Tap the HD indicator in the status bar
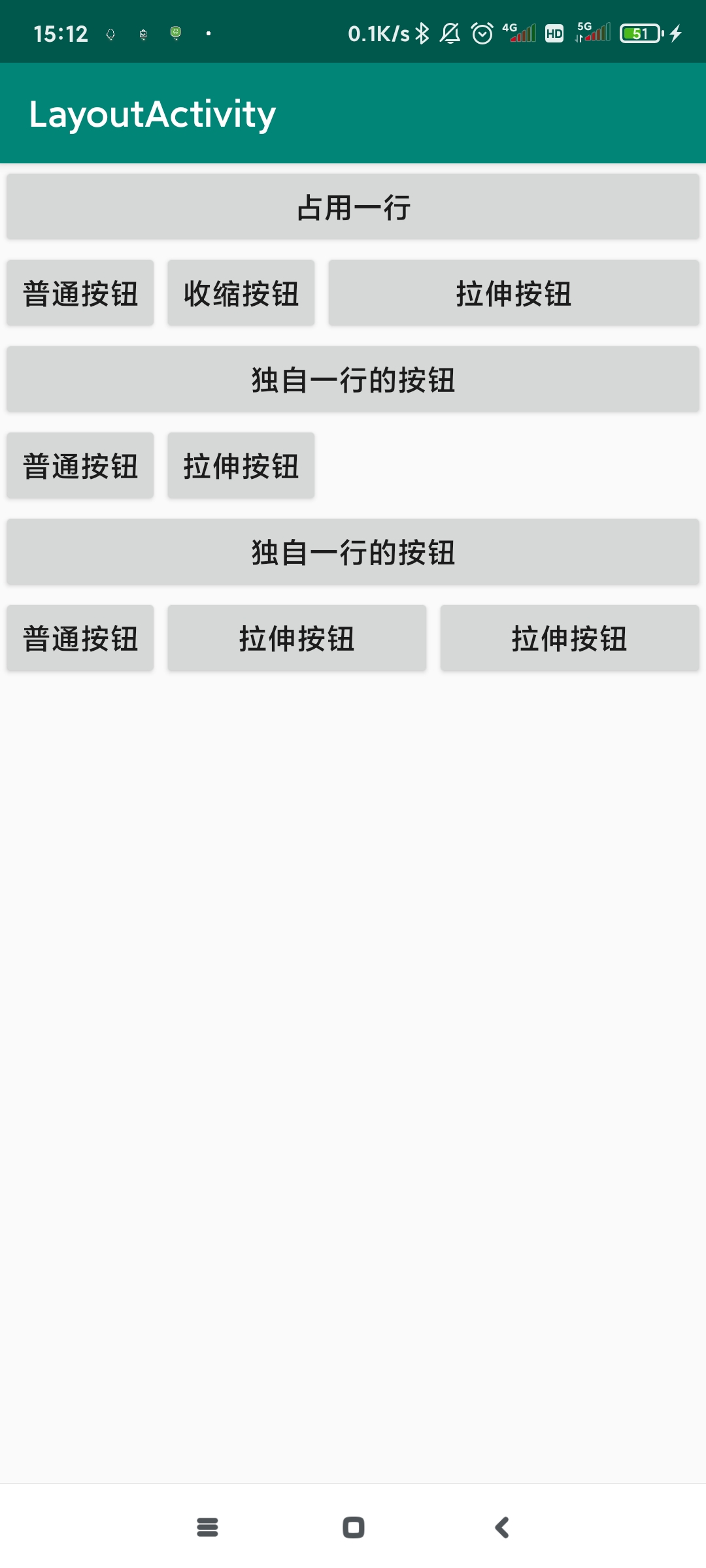The width and height of the screenshot is (706, 1568). point(552,32)
